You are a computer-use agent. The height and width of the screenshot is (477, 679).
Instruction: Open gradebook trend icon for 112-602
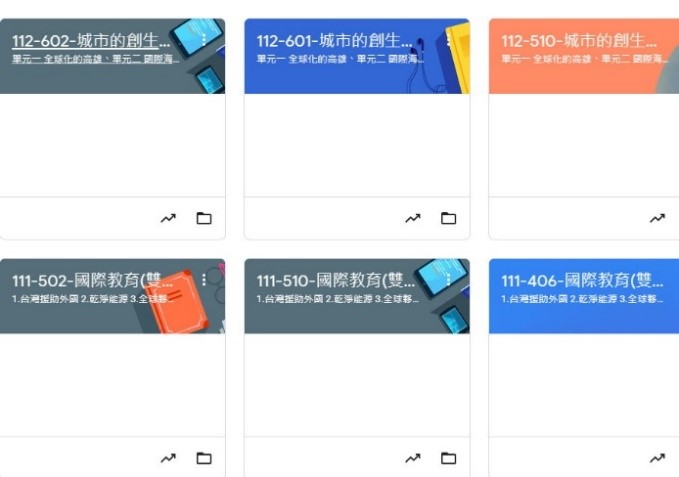click(x=168, y=218)
